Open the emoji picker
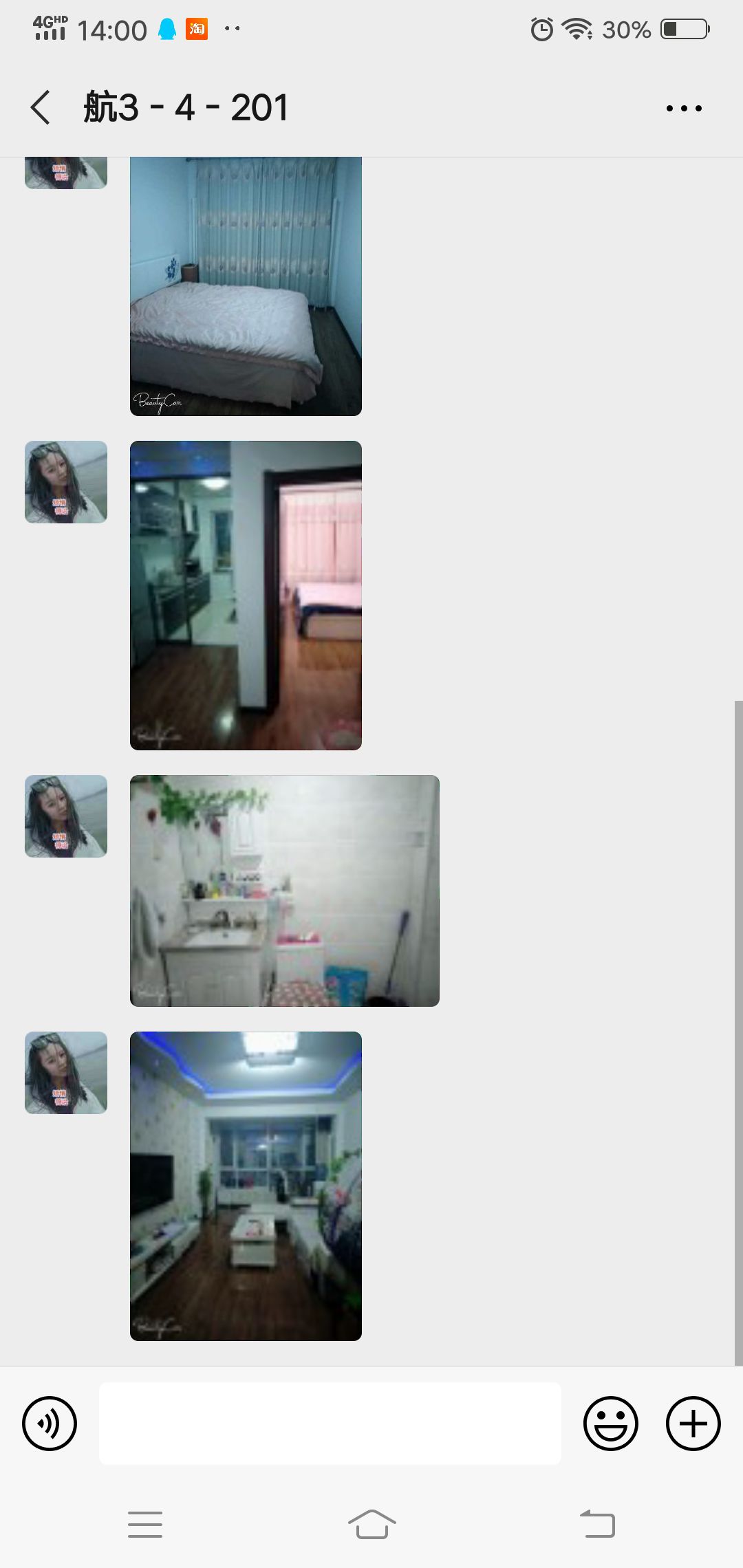Screen dimensions: 743x1568 610,1423
